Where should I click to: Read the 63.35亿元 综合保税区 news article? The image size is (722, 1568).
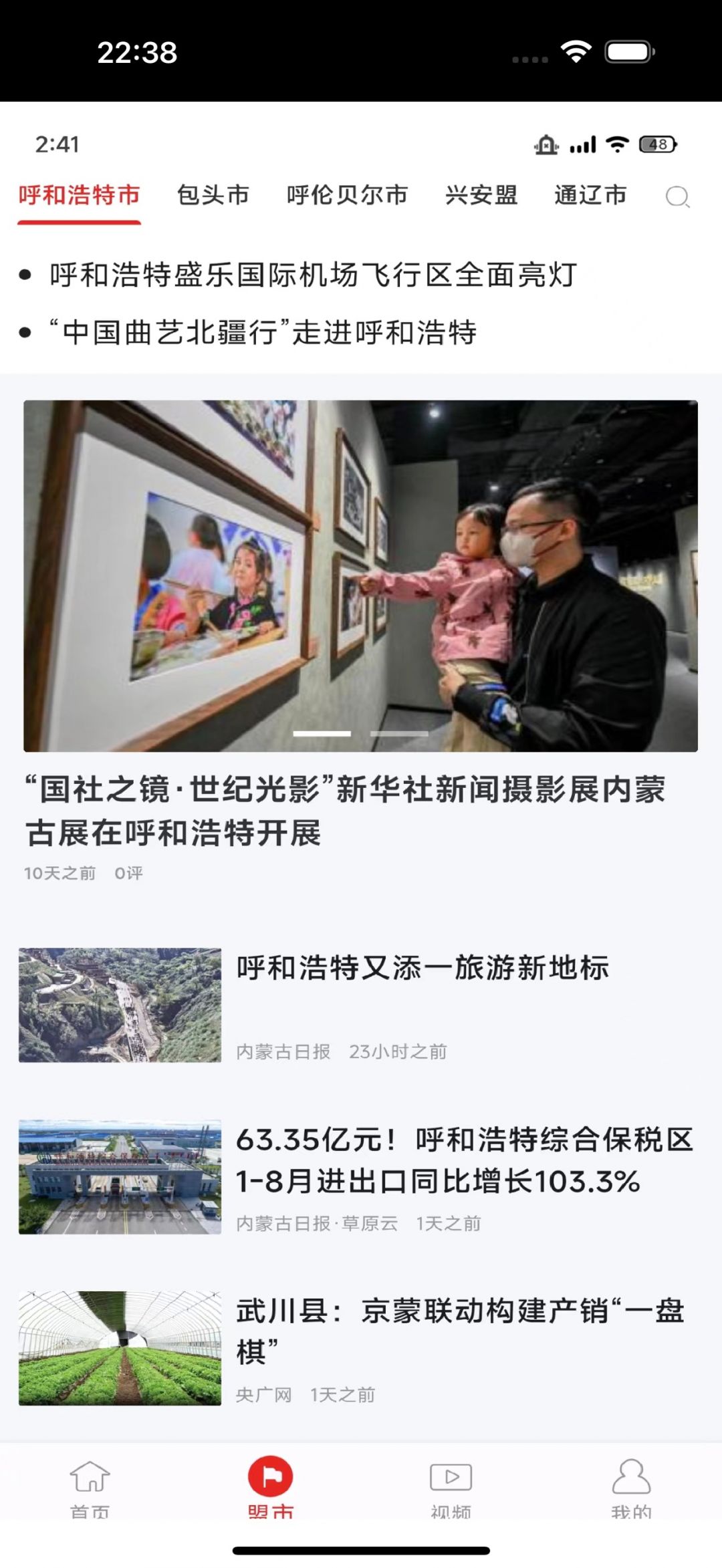464,1160
